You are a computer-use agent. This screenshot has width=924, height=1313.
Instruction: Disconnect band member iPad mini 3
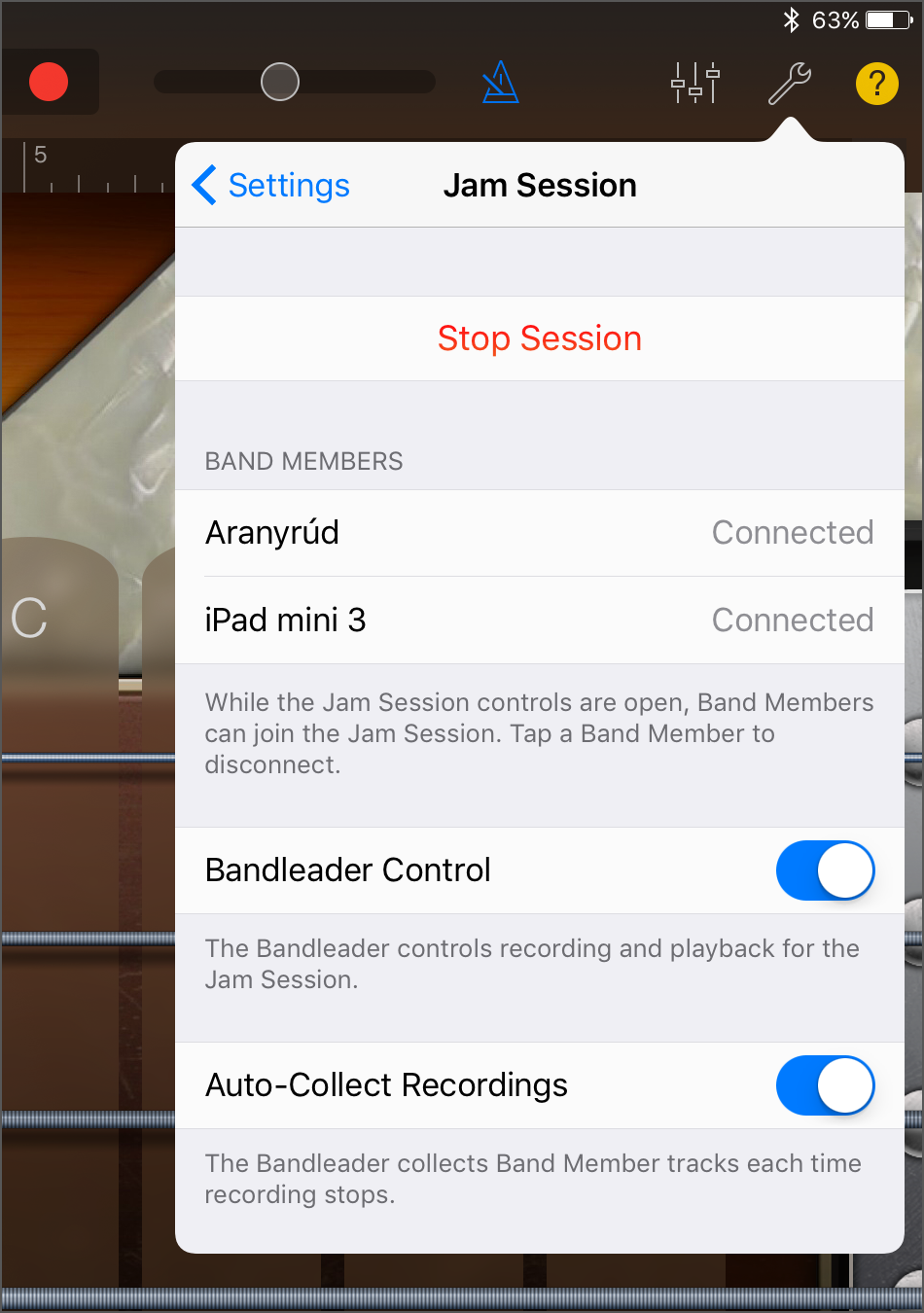[x=539, y=621]
